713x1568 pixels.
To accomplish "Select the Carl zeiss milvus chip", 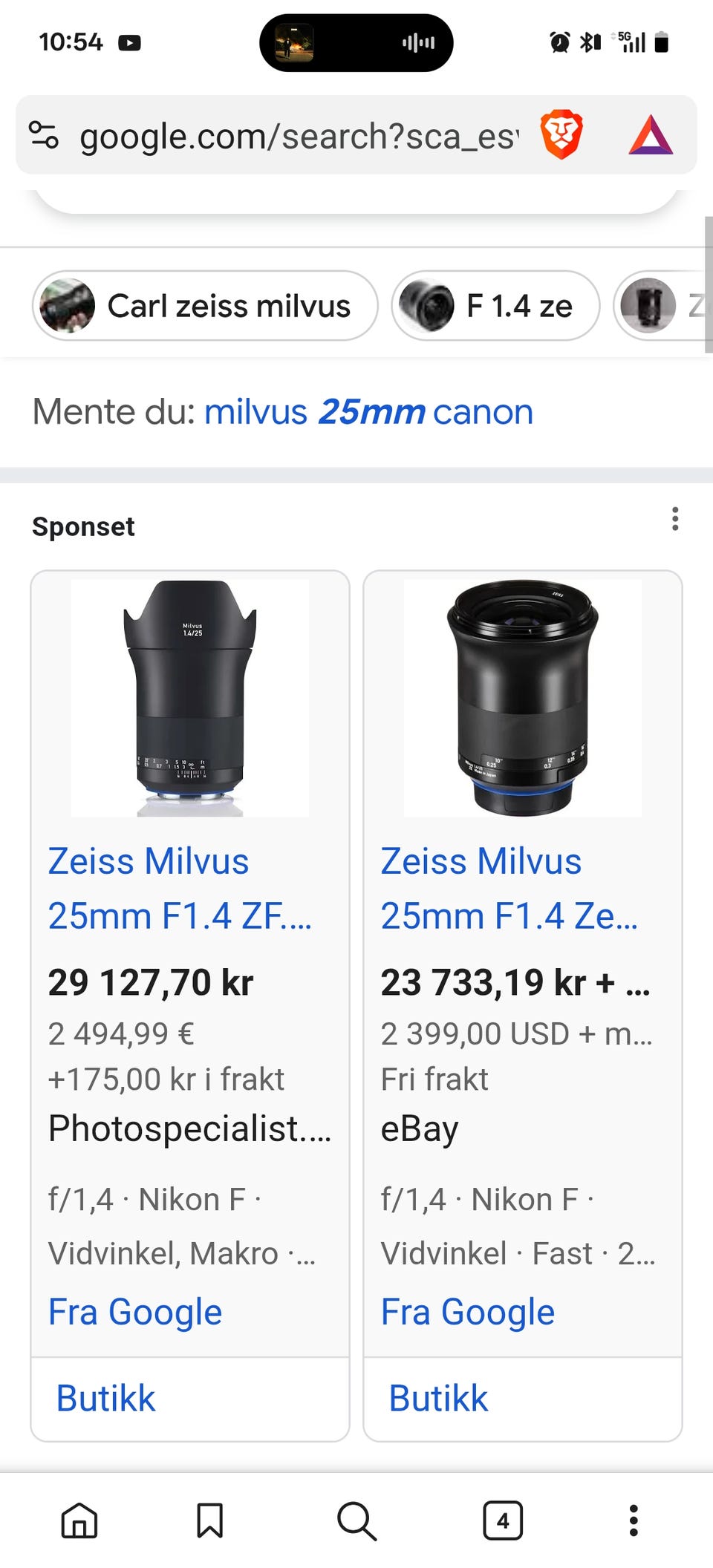I will [205, 306].
